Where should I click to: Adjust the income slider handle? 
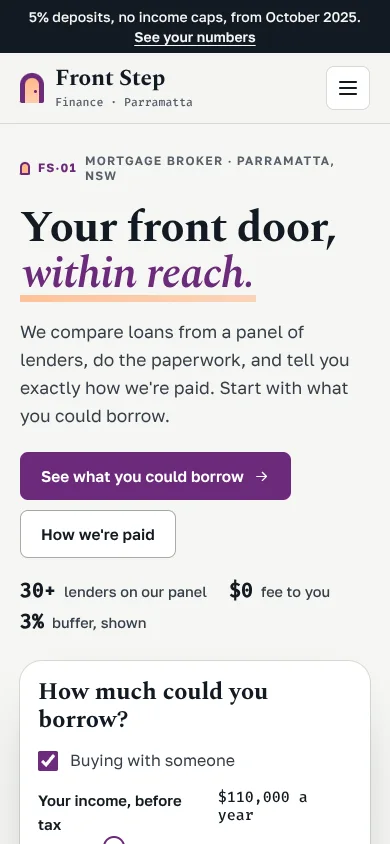pyautogui.click(x=114, y=841)
